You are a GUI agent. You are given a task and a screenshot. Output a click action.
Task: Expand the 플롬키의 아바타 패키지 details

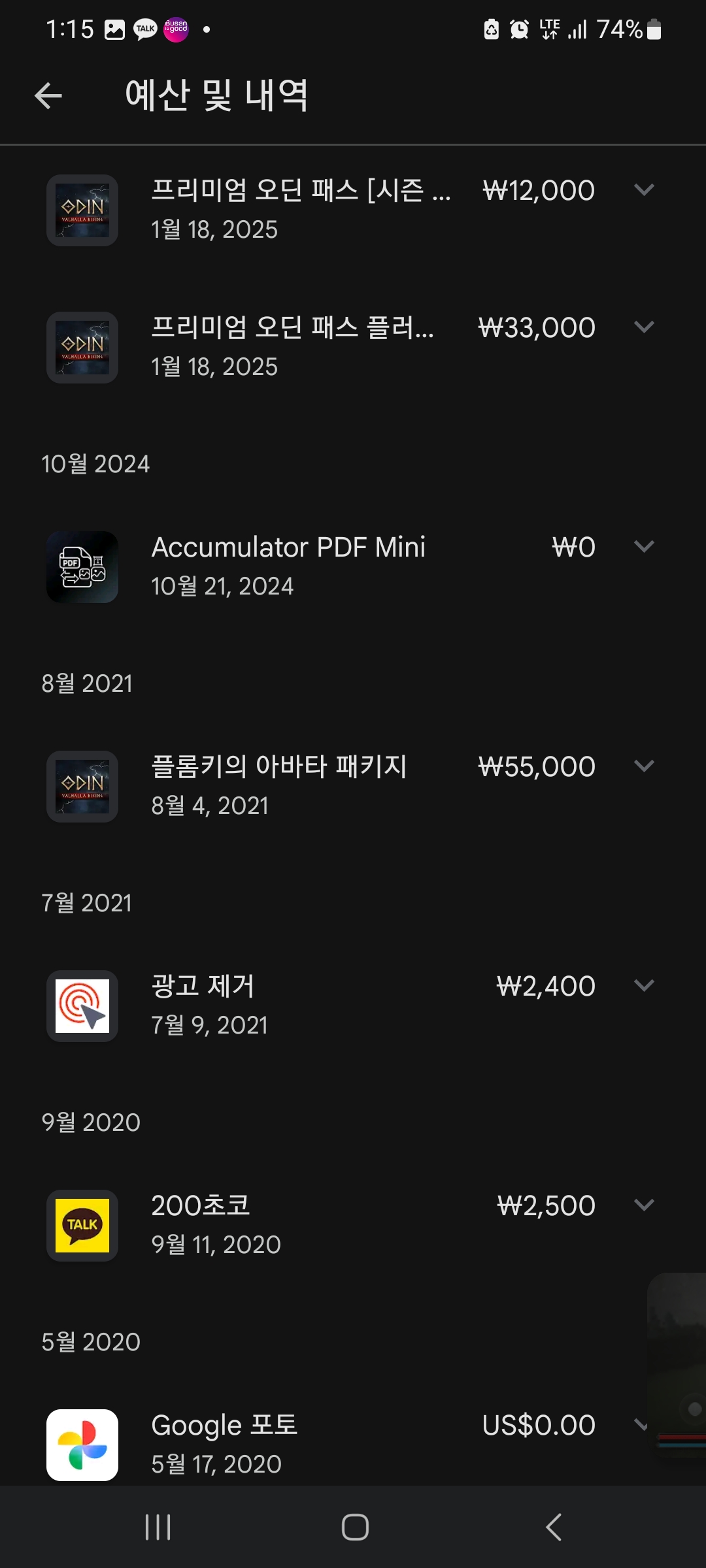(644, 766)
